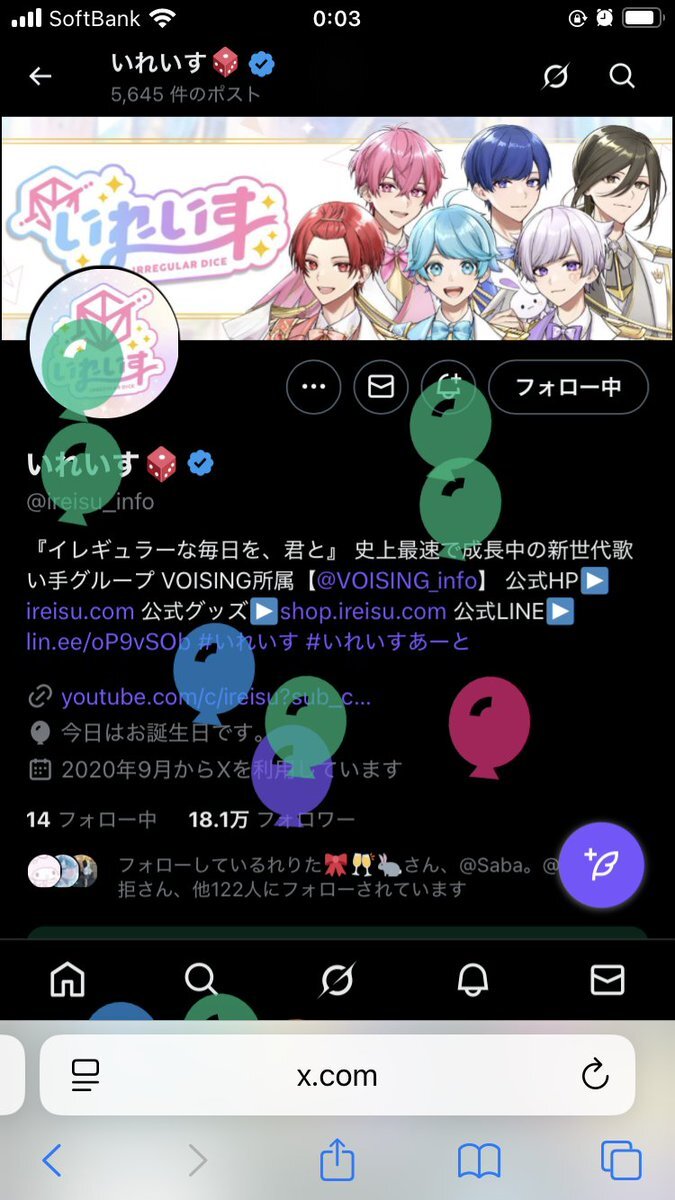The height and width of the screenshot is (1200, 675).
Task: Open Safari's tab overview
Action: [x=620, y=1161]
